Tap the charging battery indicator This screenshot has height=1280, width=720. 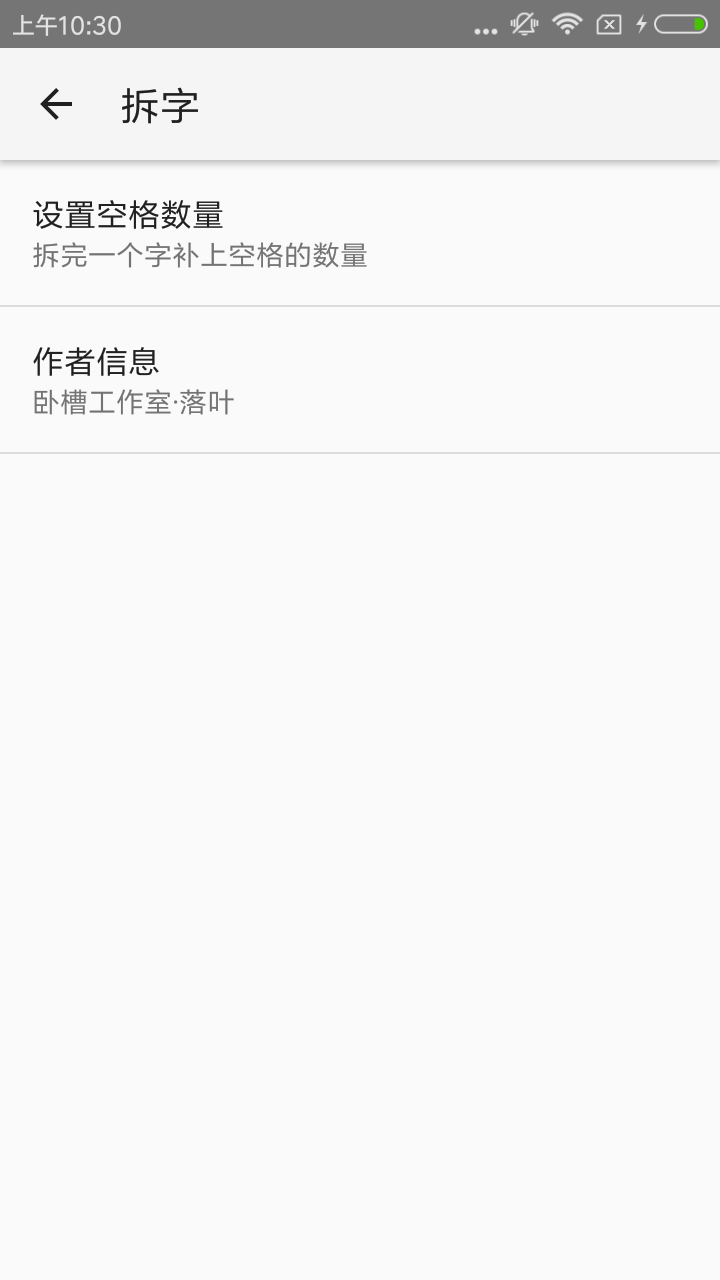(x=680, y=26)
